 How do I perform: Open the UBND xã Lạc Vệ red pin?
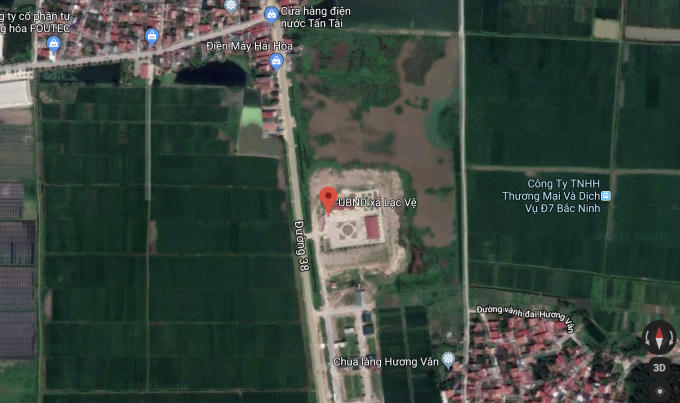328,198
